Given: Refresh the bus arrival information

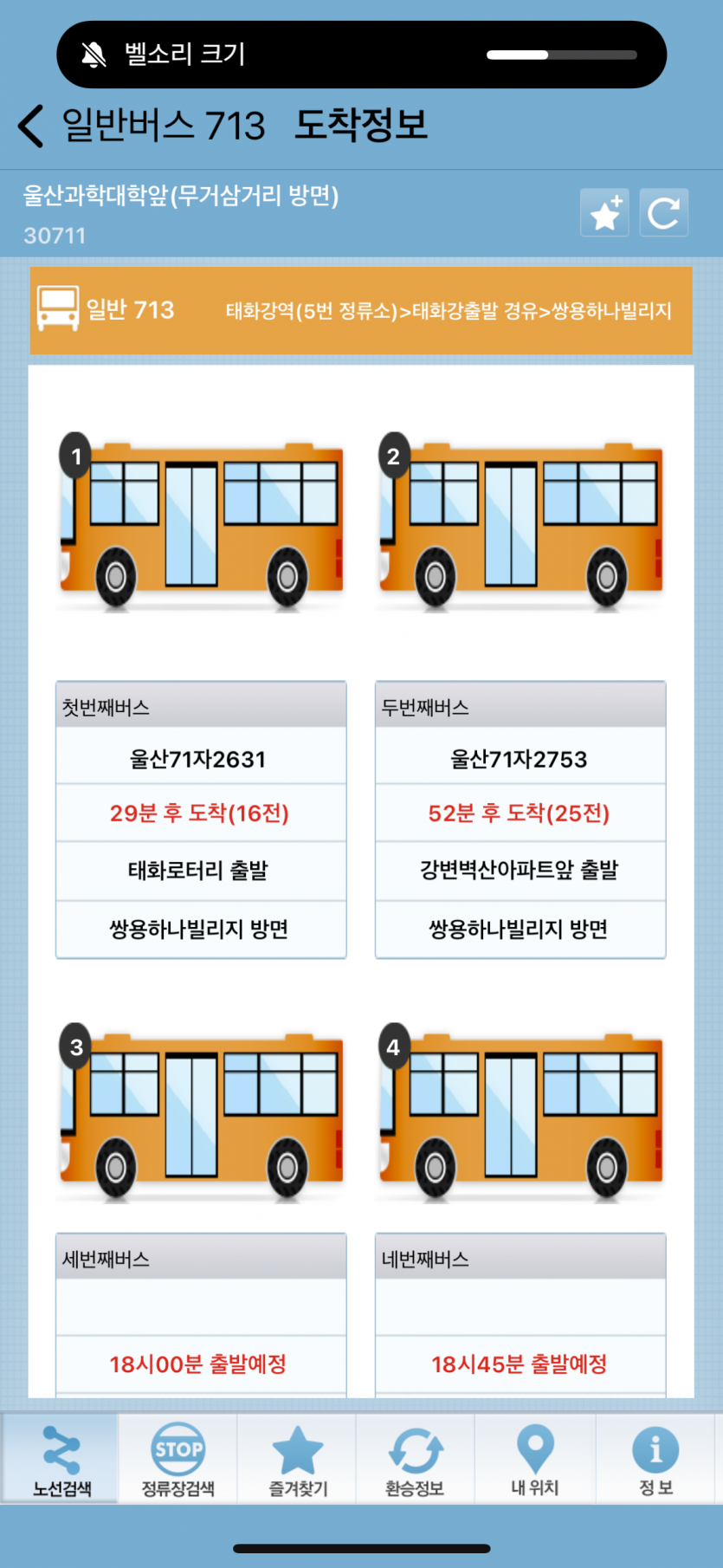Looking at the screenshot, I should (663, 213).
